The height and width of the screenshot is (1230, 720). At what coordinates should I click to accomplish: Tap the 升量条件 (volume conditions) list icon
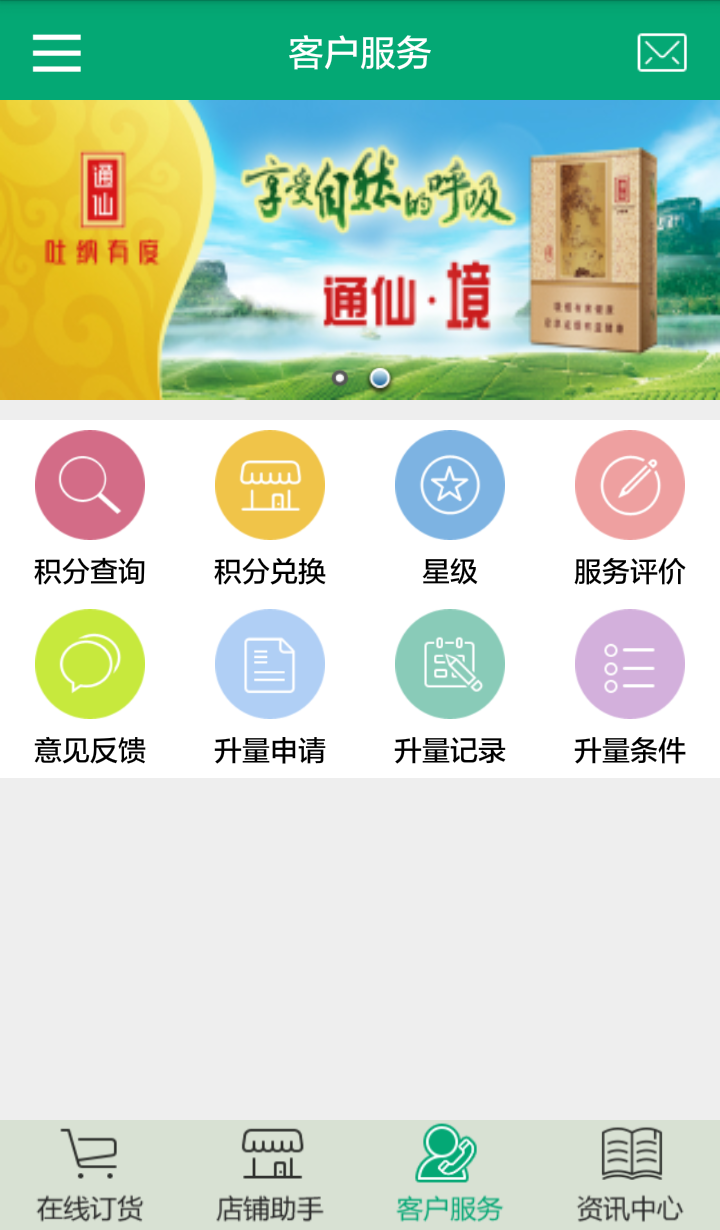pyautogui.click(x=629, y=663)
